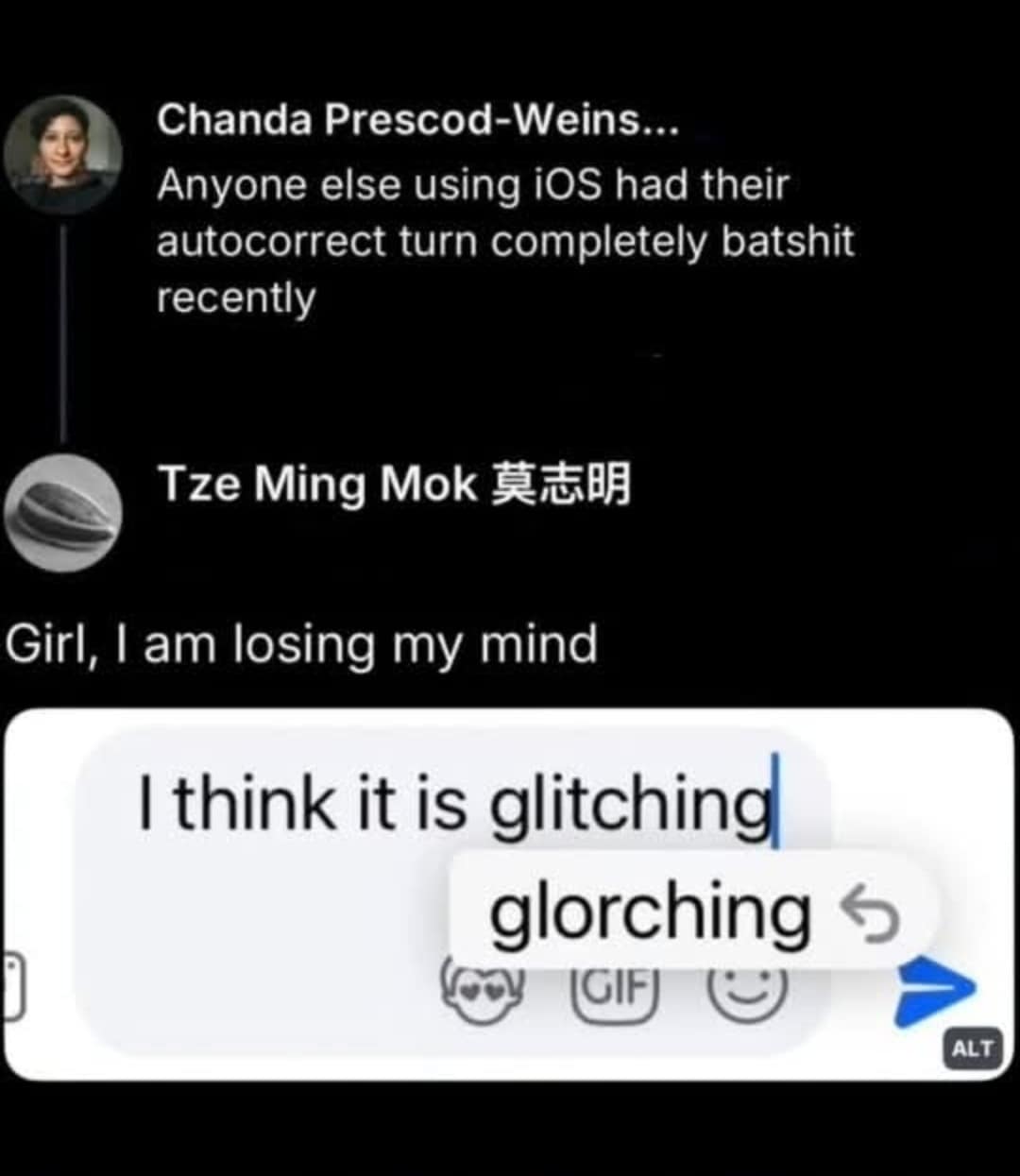Open Tze Ming Mok's avatar
This screenshot has width=1020, height=1176.
tap(62, 513)
